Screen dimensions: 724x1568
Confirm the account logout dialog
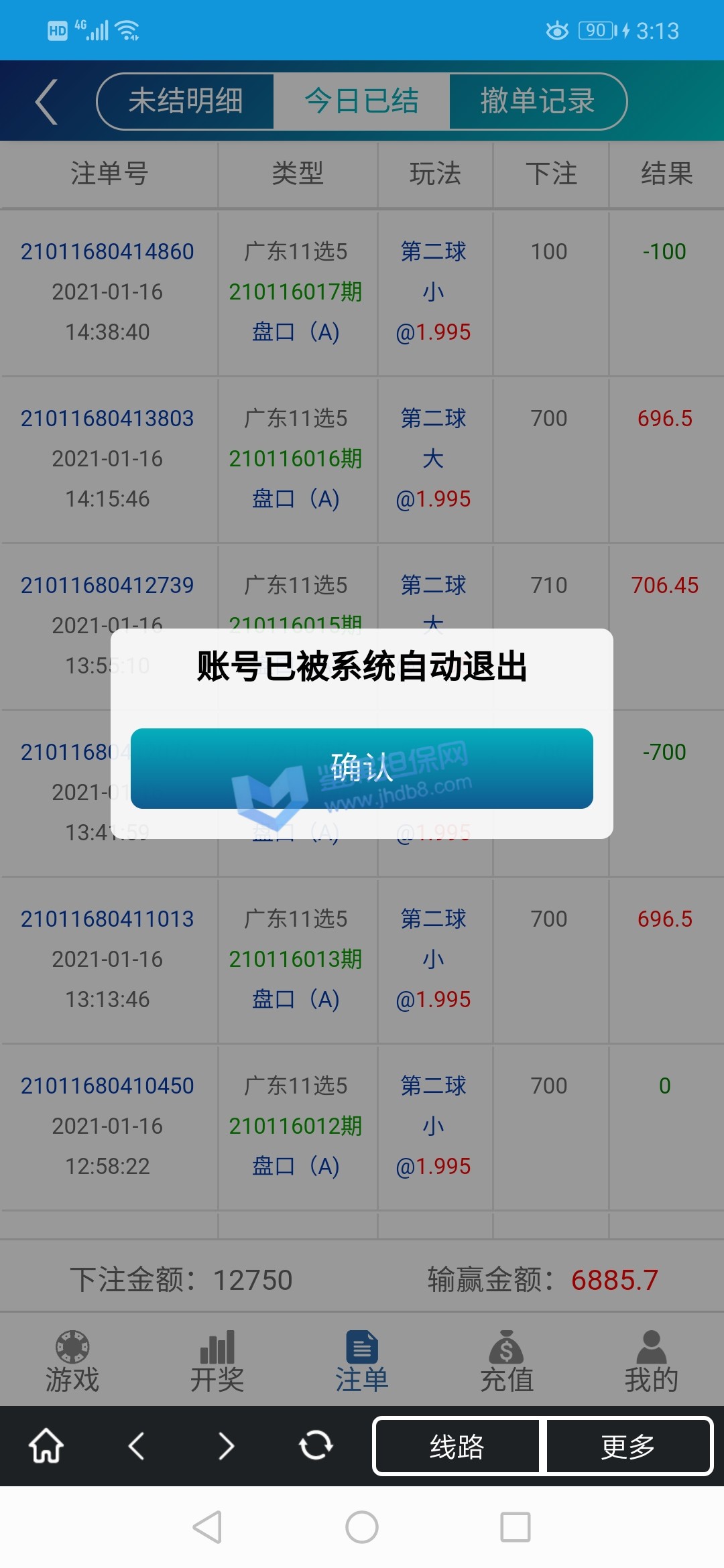point(362,769)
